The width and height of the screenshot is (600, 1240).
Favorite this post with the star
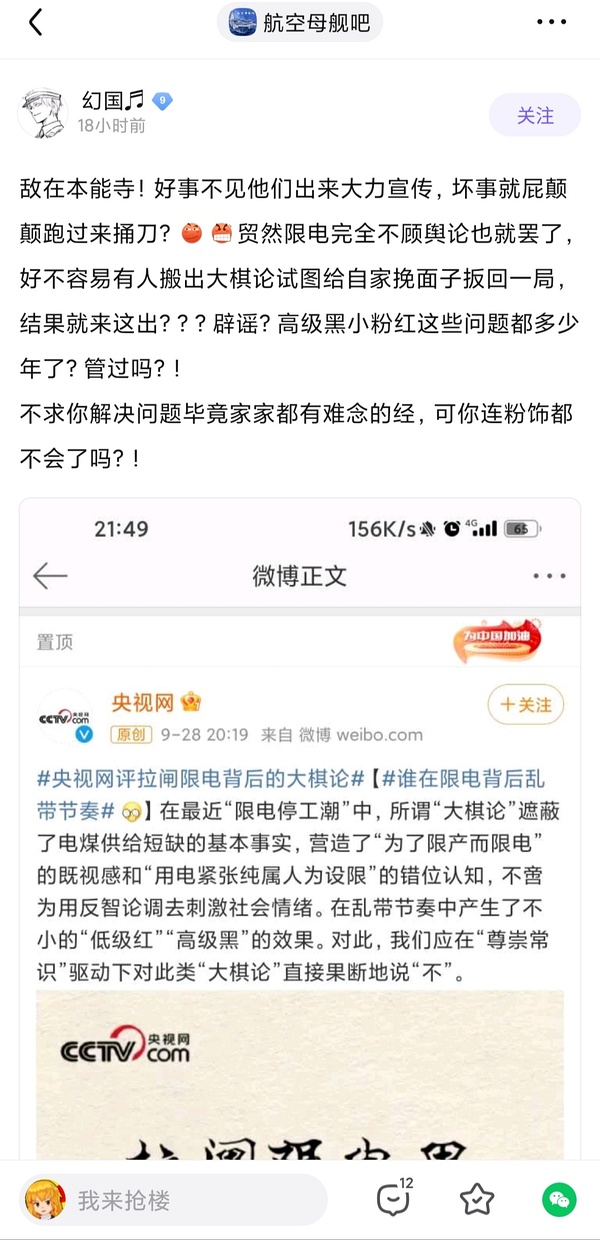(x=476, y=1199)
